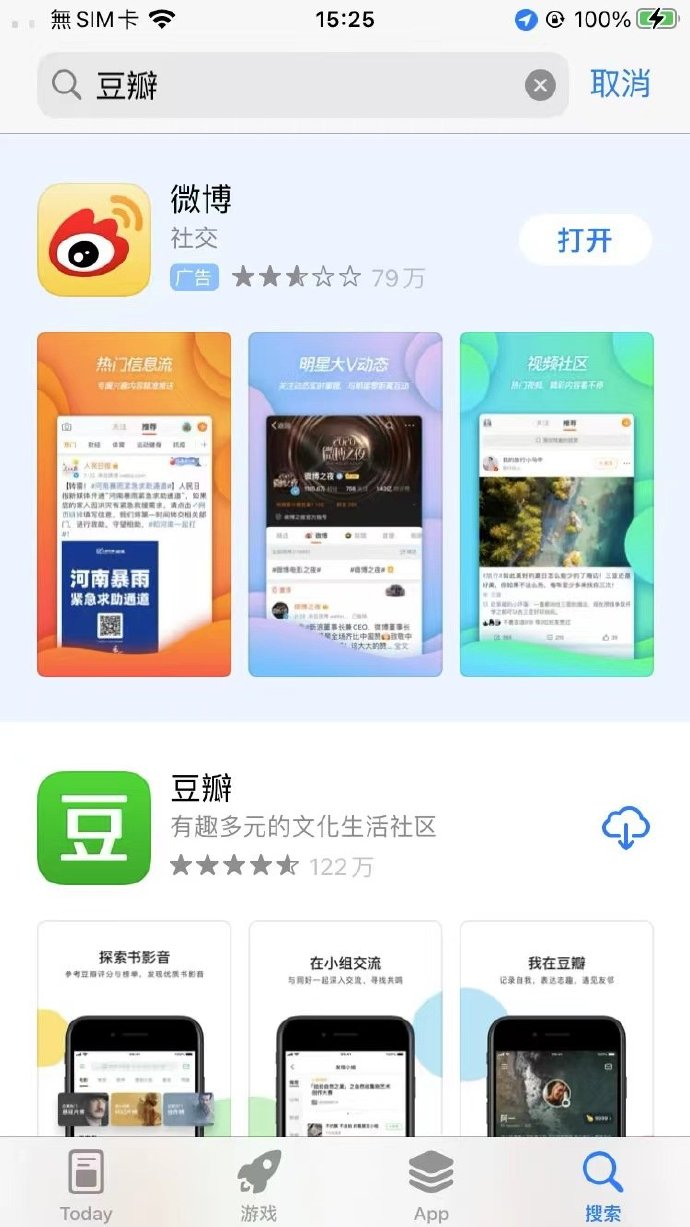Cancel the search with 取消

620,84
